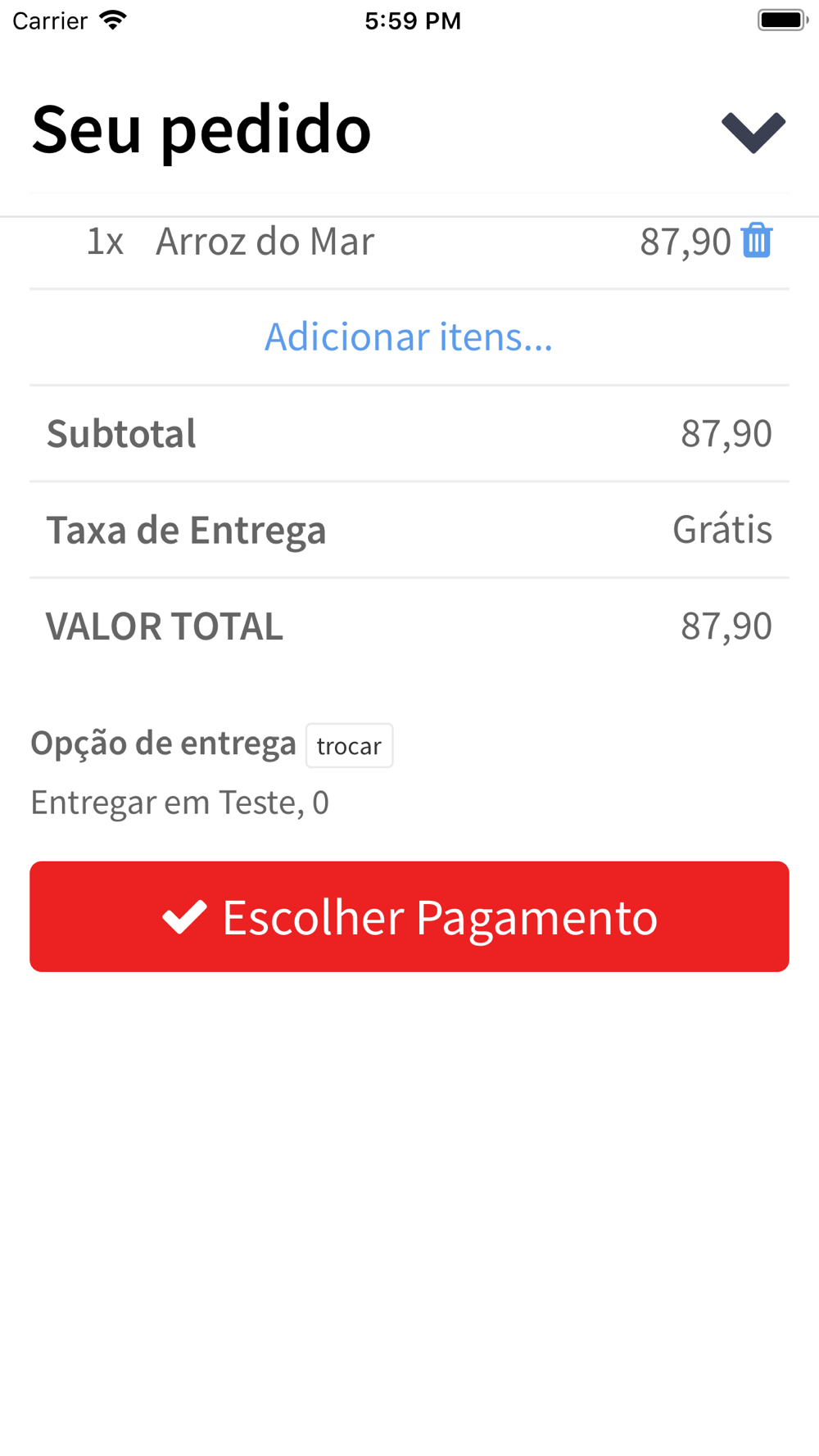Tap the Adicionar itens link
Image resolution: width=819 pixels, height=1456 pixels.
(x=409, y=337)
